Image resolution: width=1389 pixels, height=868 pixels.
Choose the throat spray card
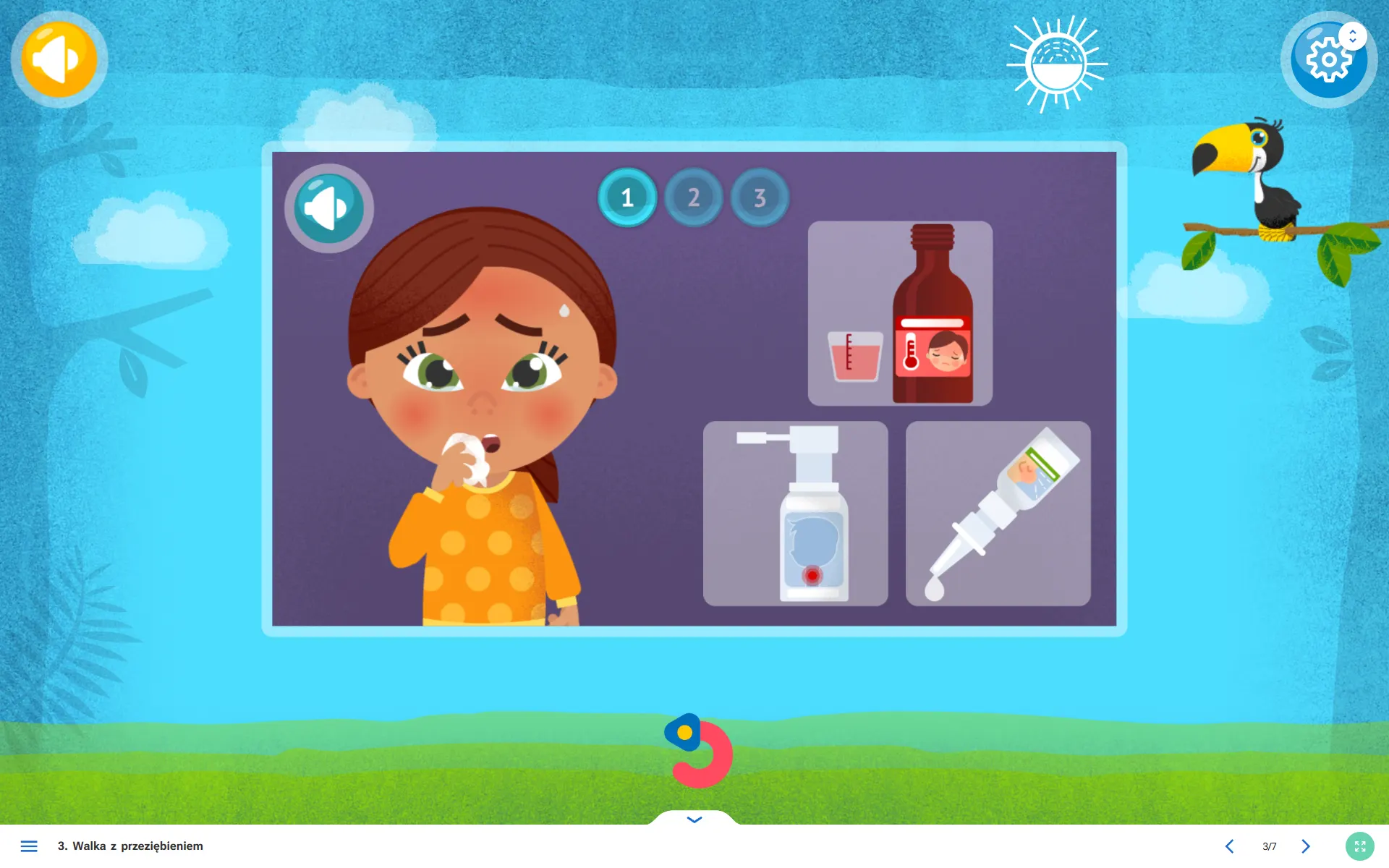tap(795, 514)
